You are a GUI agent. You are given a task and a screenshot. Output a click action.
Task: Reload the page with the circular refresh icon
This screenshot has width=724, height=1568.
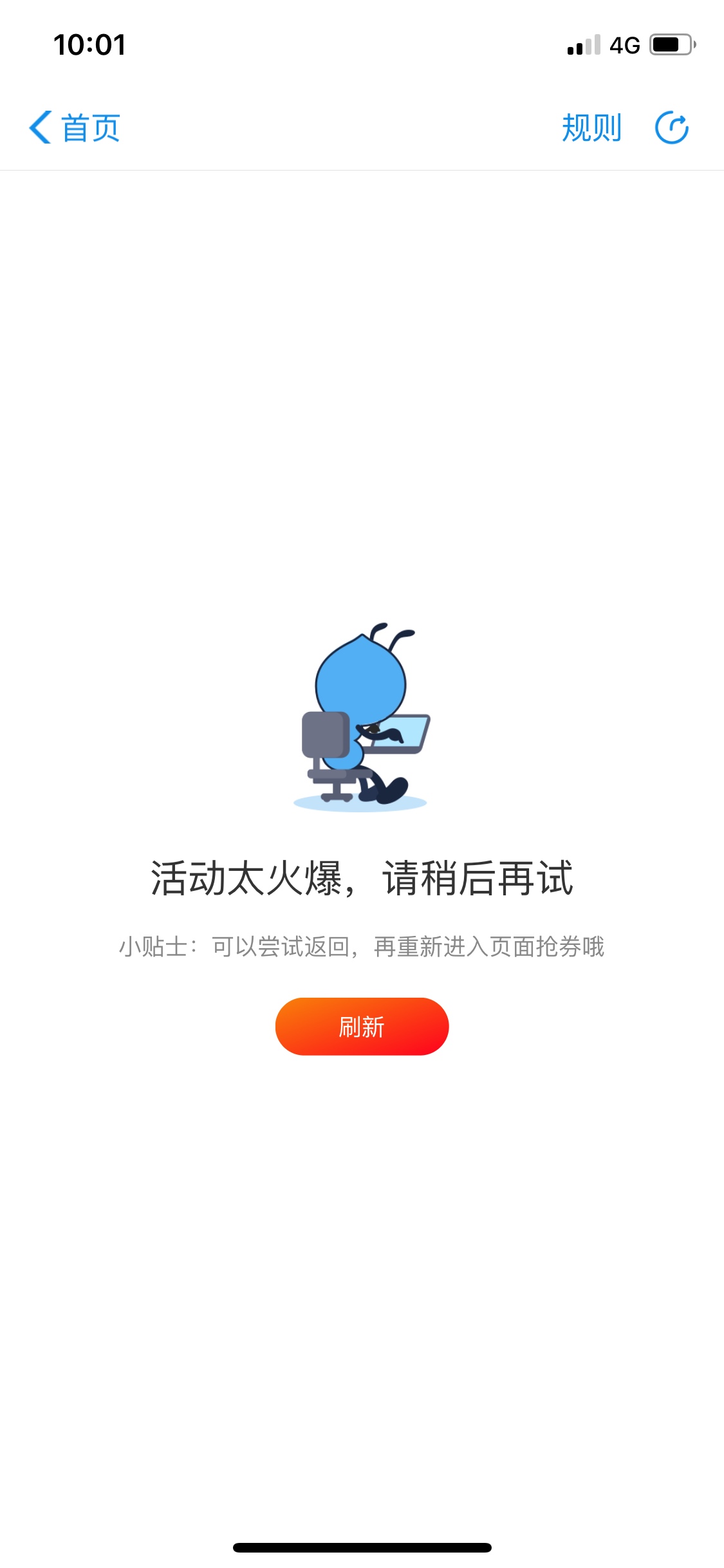pos(671,127)
